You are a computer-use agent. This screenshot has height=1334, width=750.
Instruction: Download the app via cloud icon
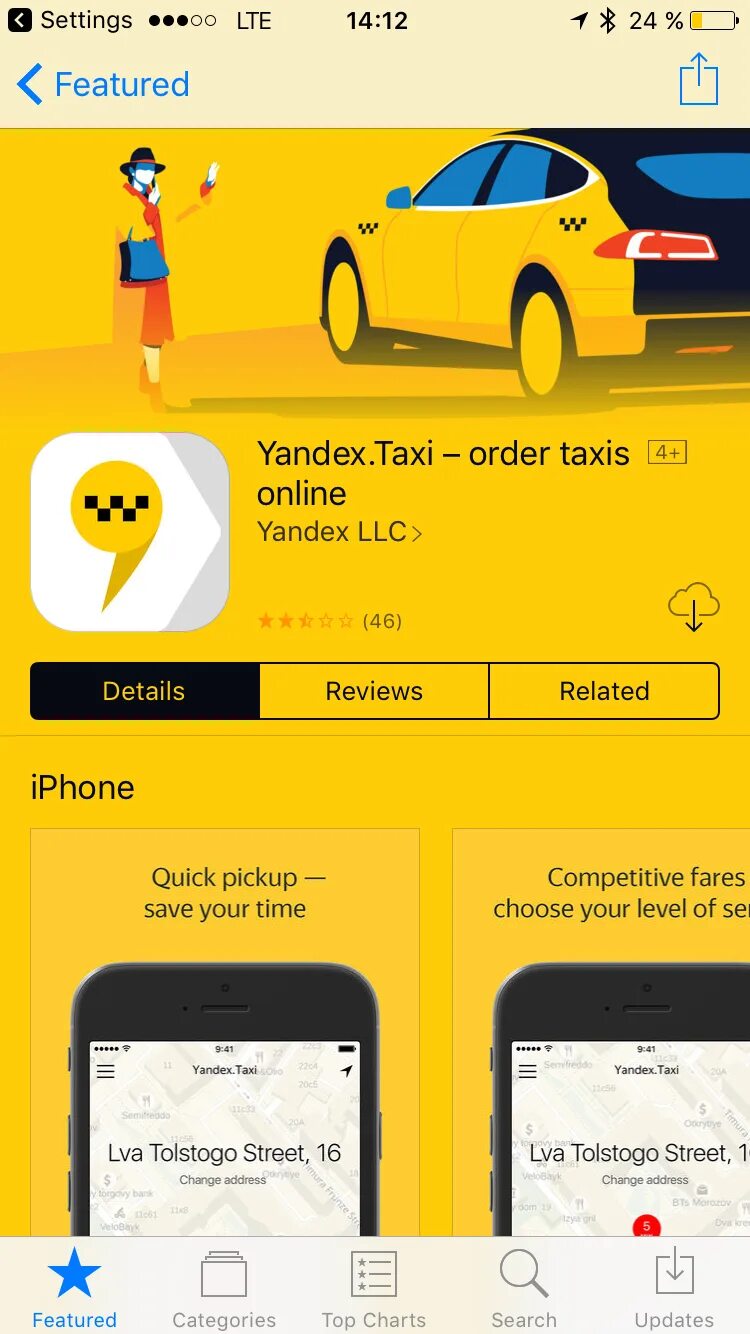tap(694, 606)
